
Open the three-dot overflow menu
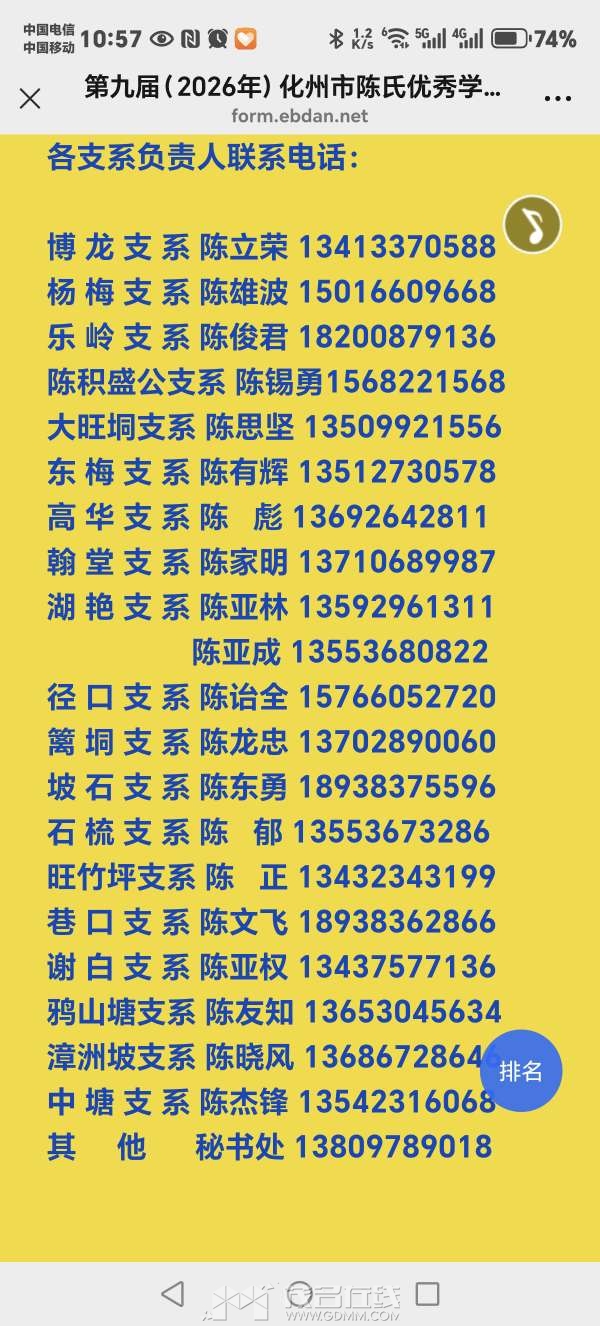(x=557, y=98)
